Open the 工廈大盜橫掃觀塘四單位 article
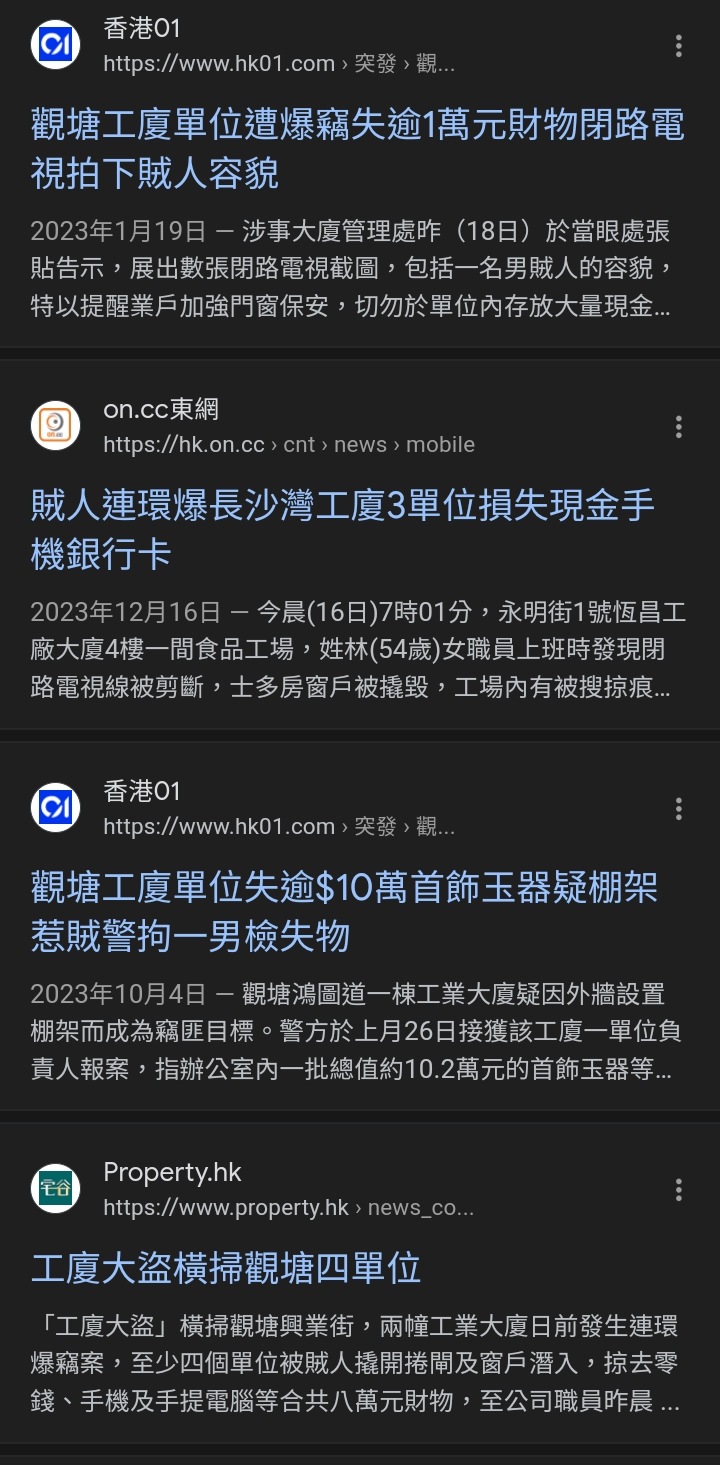This screenshot has width=720, height=1465. (x=226, y=1269)
